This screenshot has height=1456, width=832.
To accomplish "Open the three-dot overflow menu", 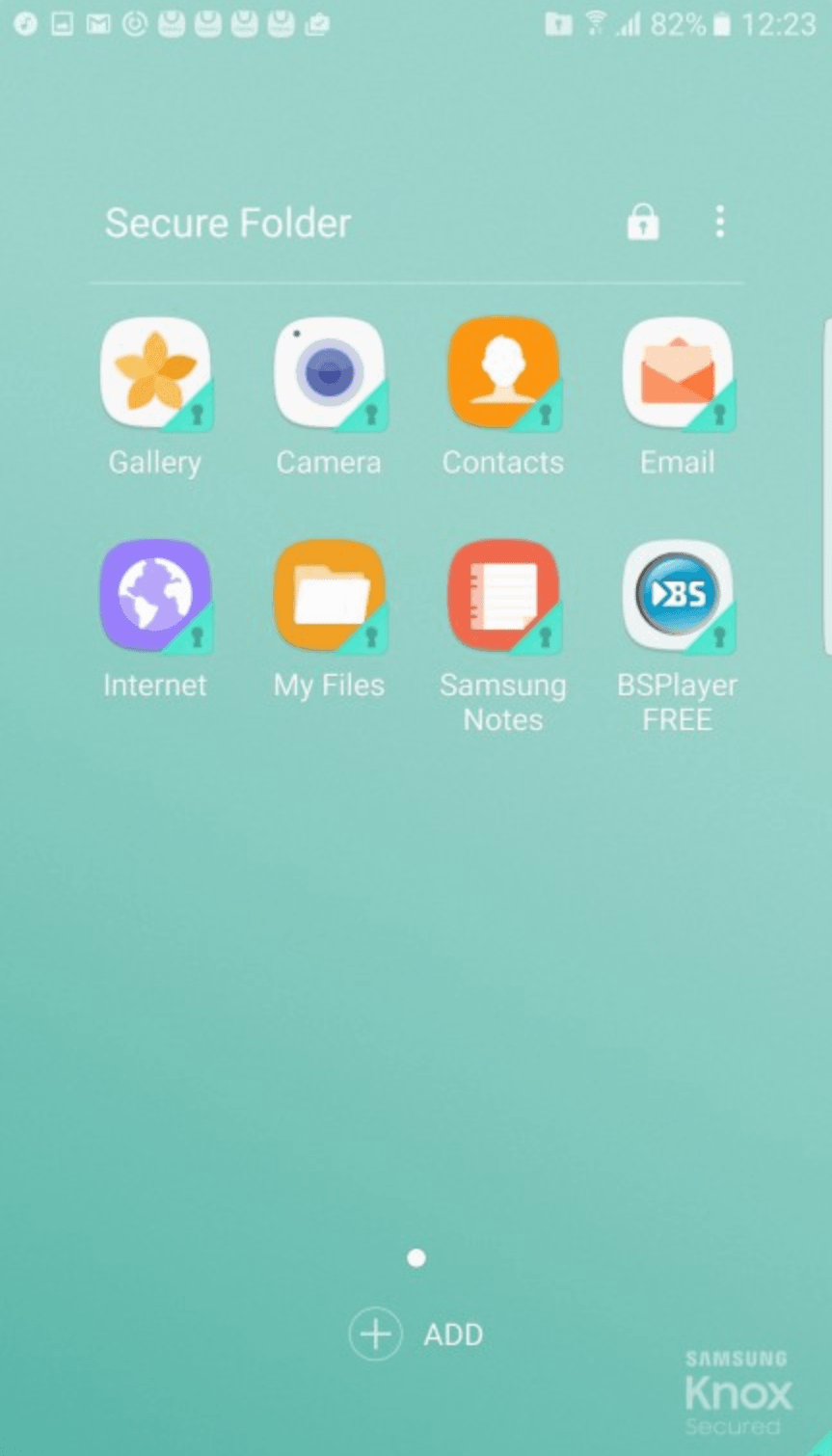I will pyautogui.click(x=719, y=222).
